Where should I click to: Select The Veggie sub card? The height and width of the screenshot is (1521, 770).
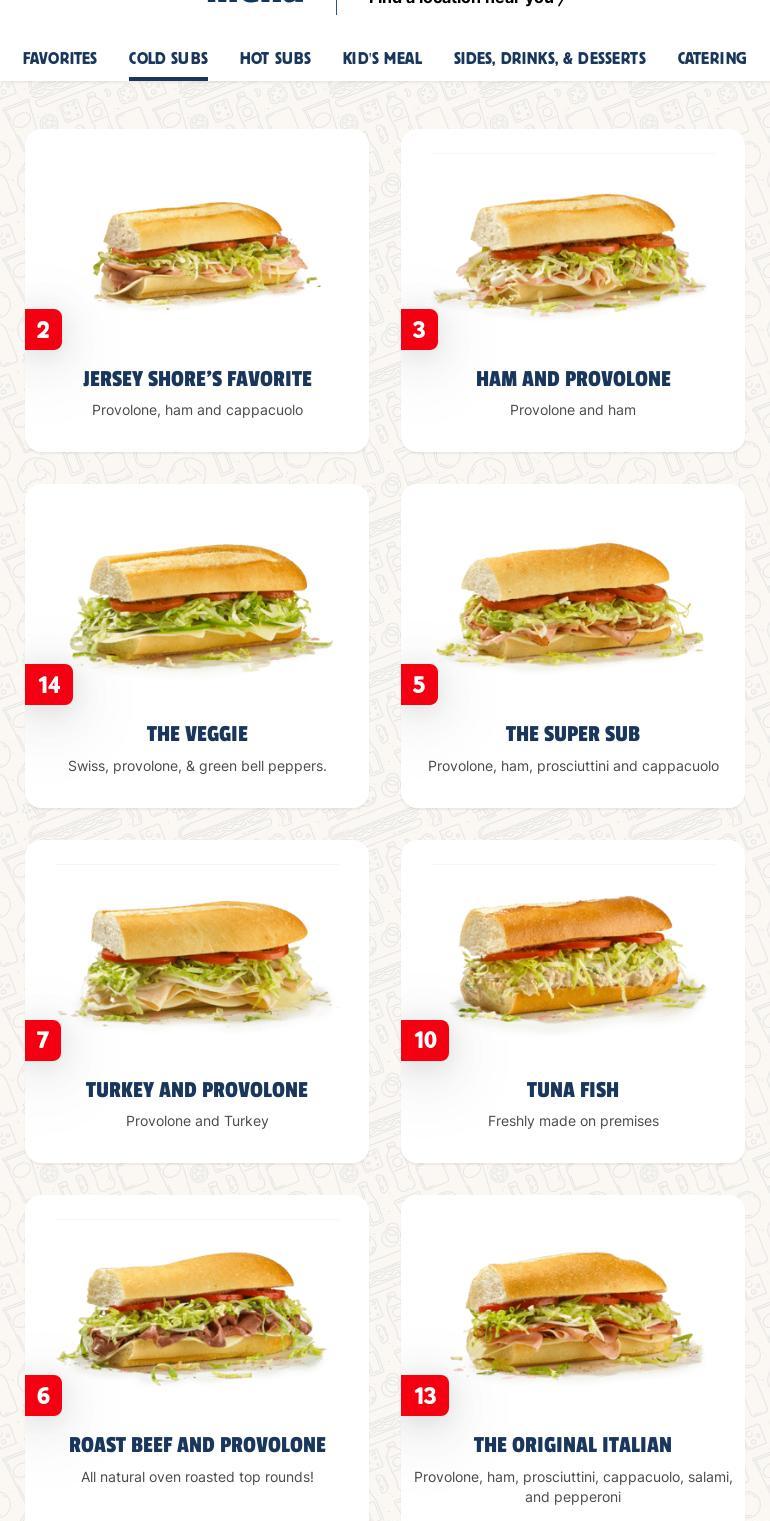point(197,645)
